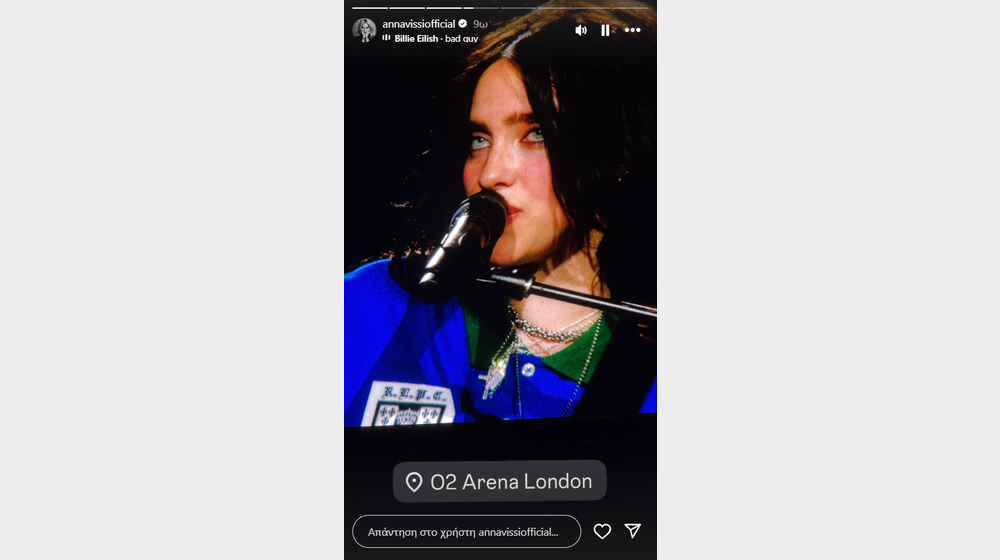Open the O2 Arena London location sticker
The image size is (1000, 560).
(499, 481)
